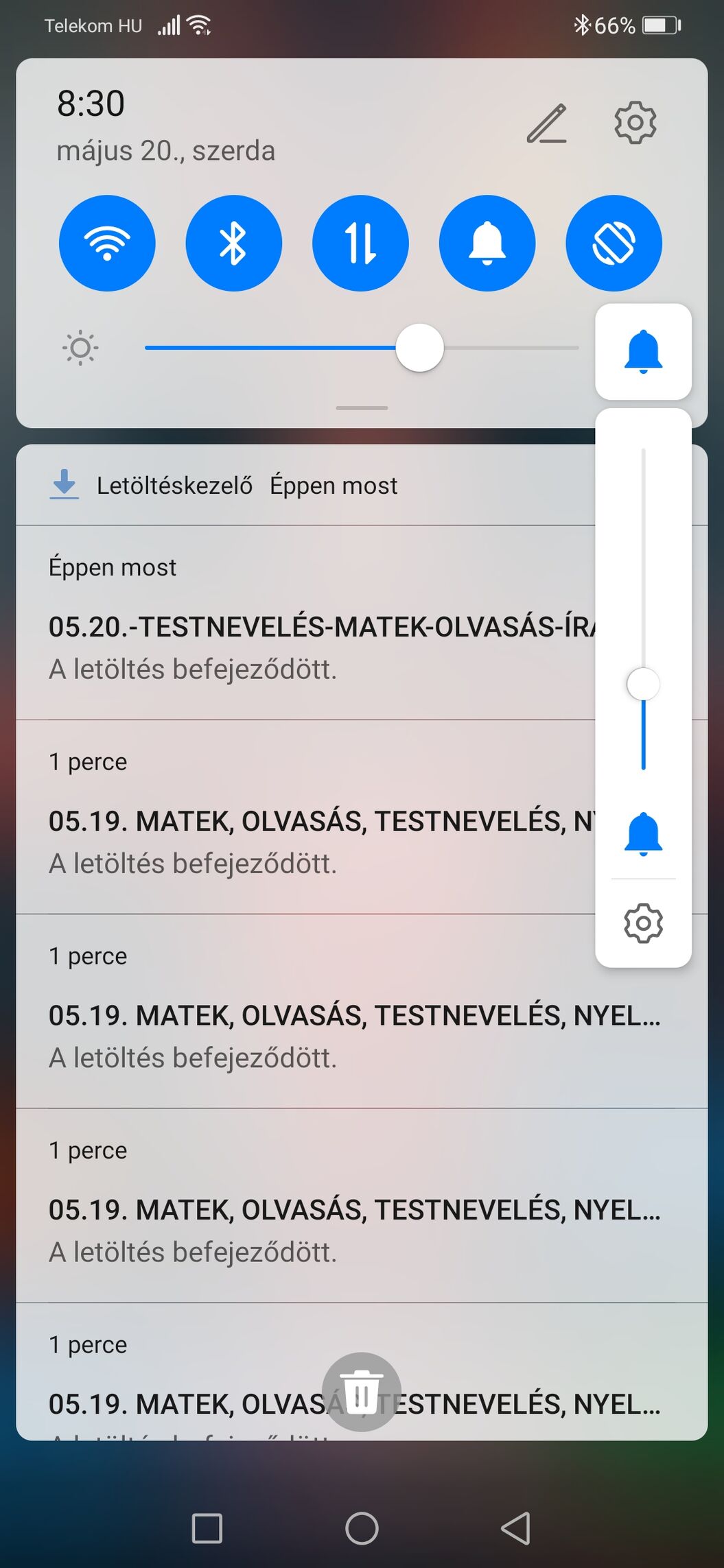Toggle the mobile data quick tile
Viewport: 724px width, 1568px height.
360,243
